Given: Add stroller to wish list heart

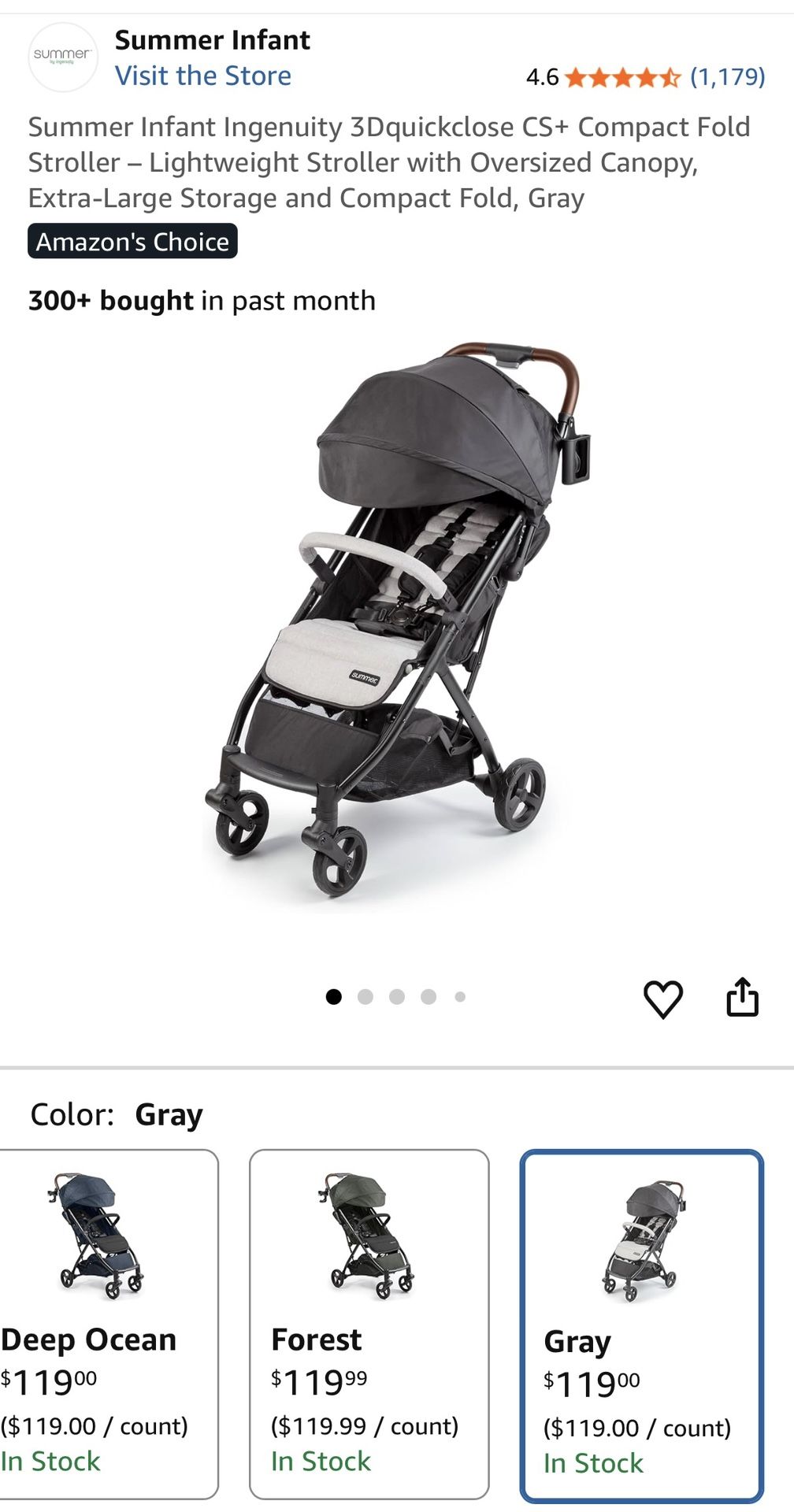Looking at the screenshot, I should tap(663, 999).
